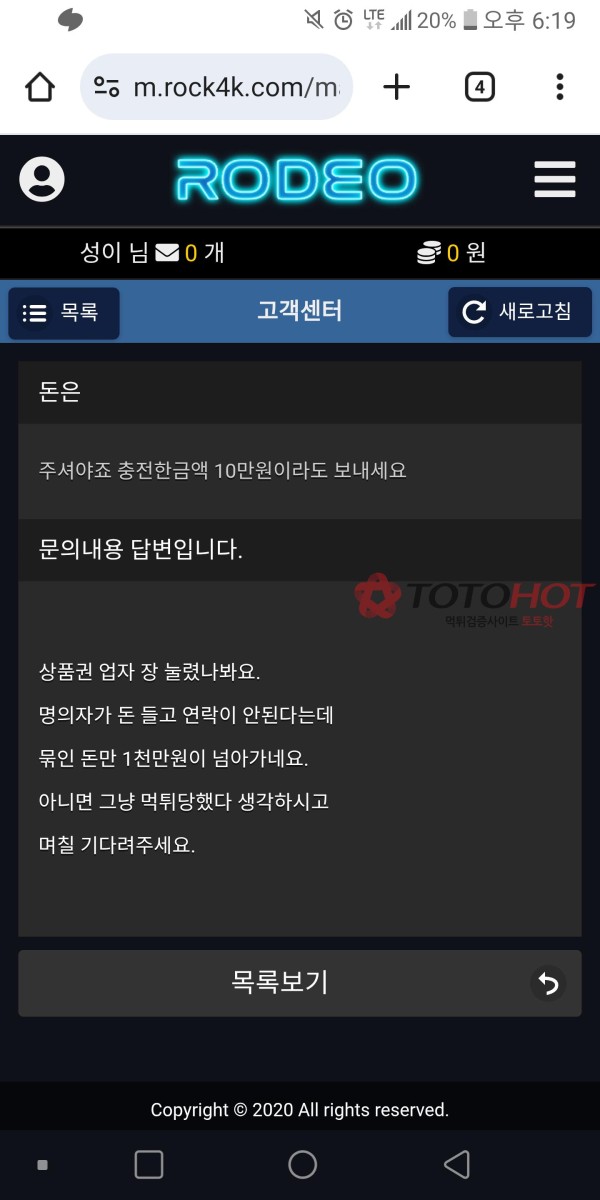Tap the m.rock4k.com address bar
This screenshot has width=600, height=1200.
[235, 88]
